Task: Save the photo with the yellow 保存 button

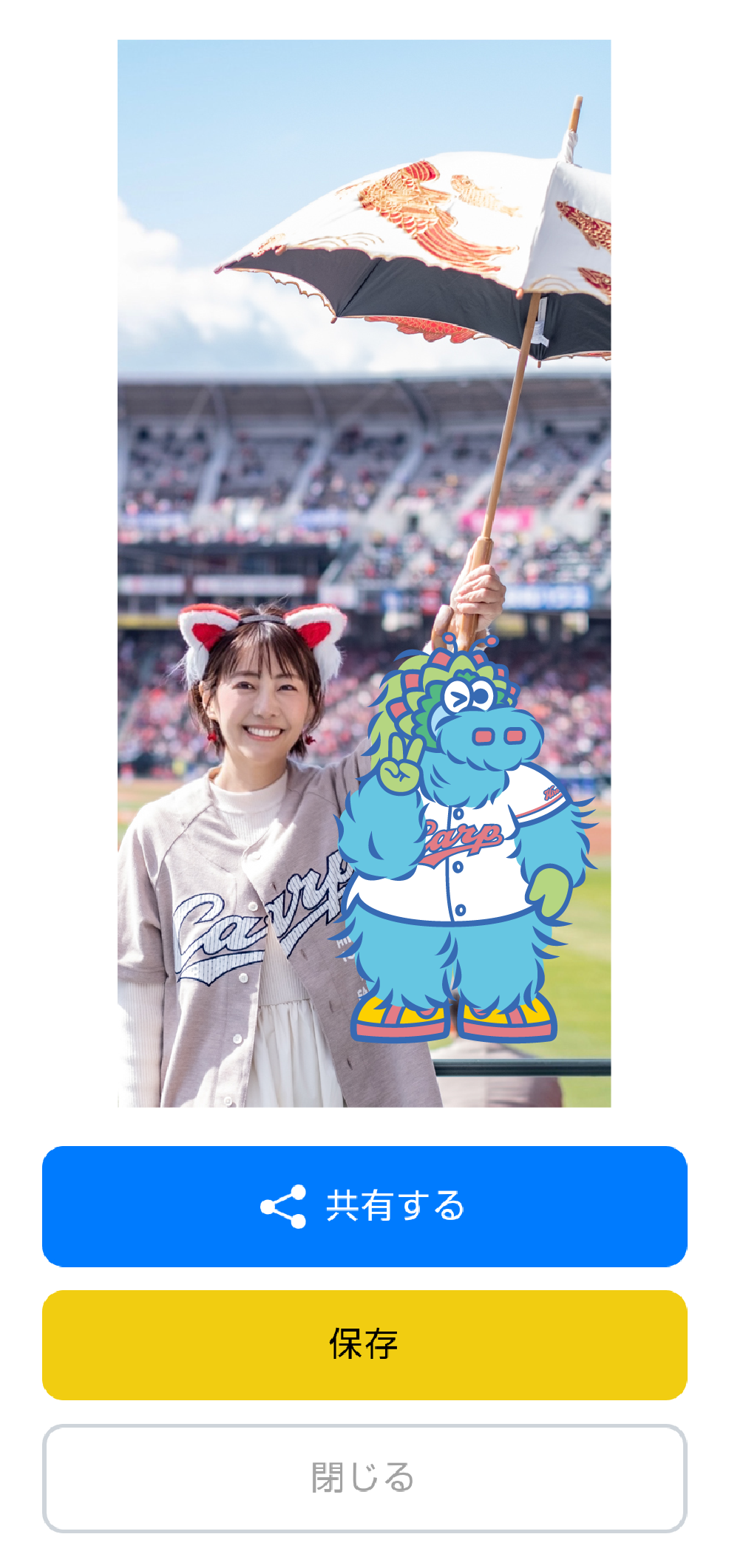Action: click(364, 1344)
